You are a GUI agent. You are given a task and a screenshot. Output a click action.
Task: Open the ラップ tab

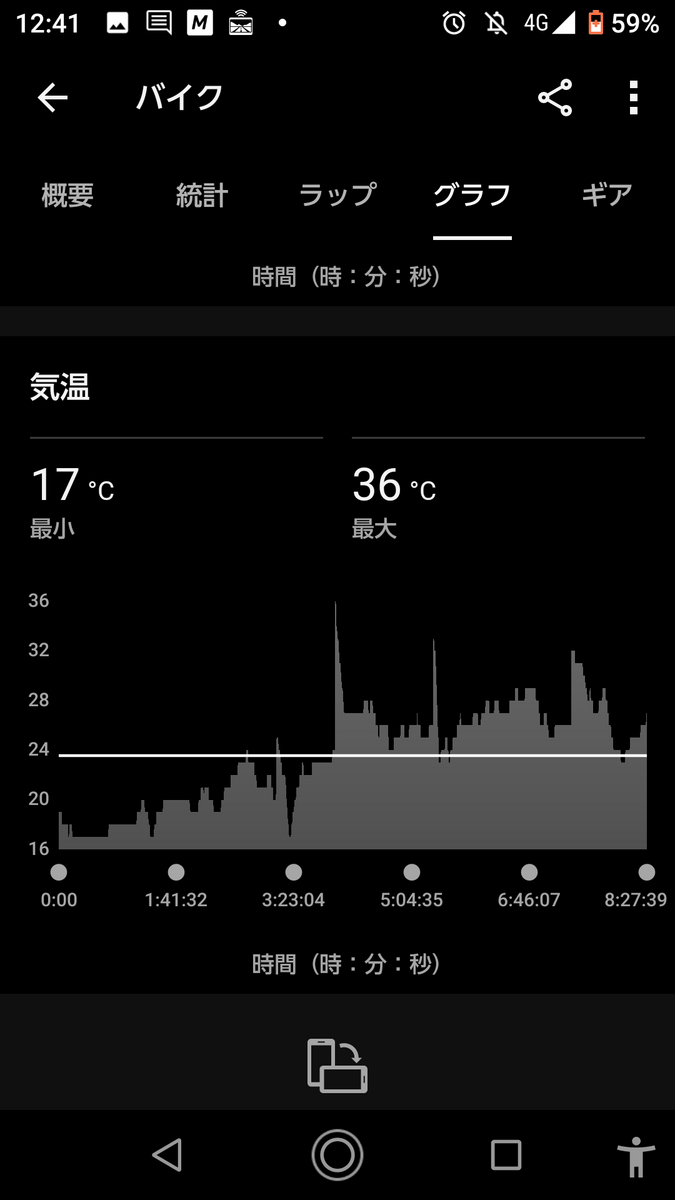[337, 194]
